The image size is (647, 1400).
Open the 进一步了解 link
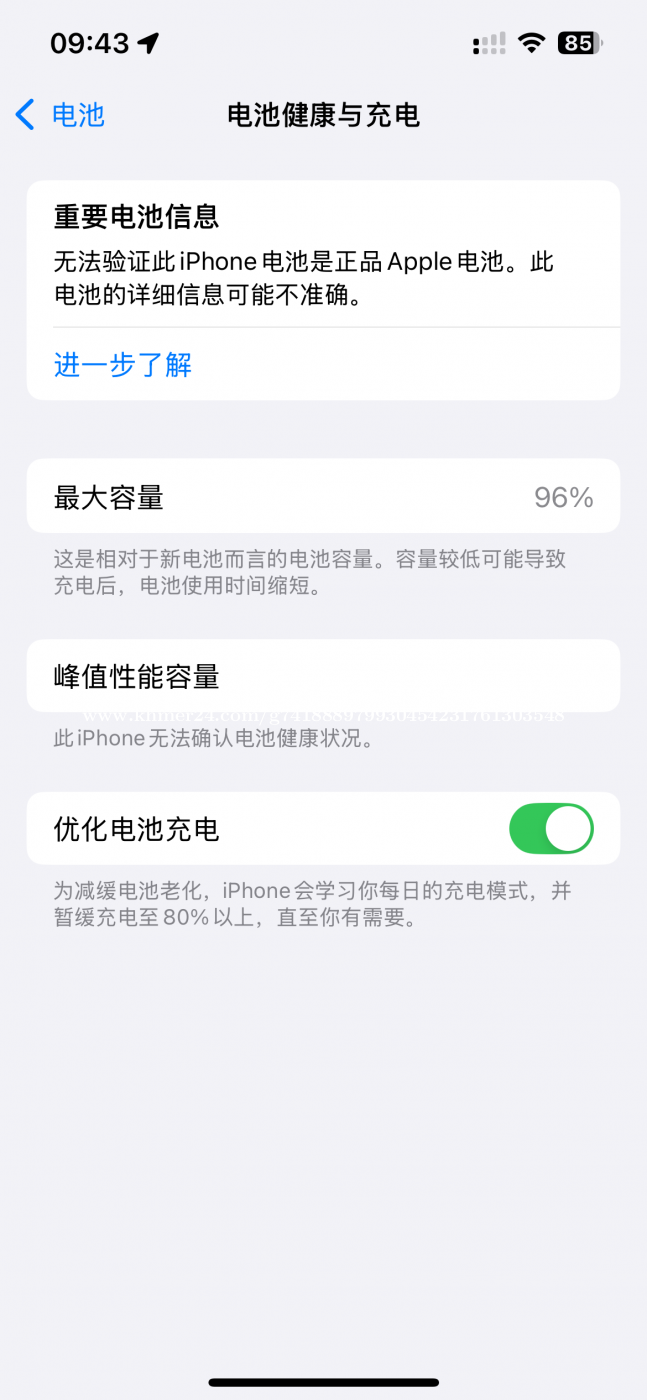pos(122,365)
